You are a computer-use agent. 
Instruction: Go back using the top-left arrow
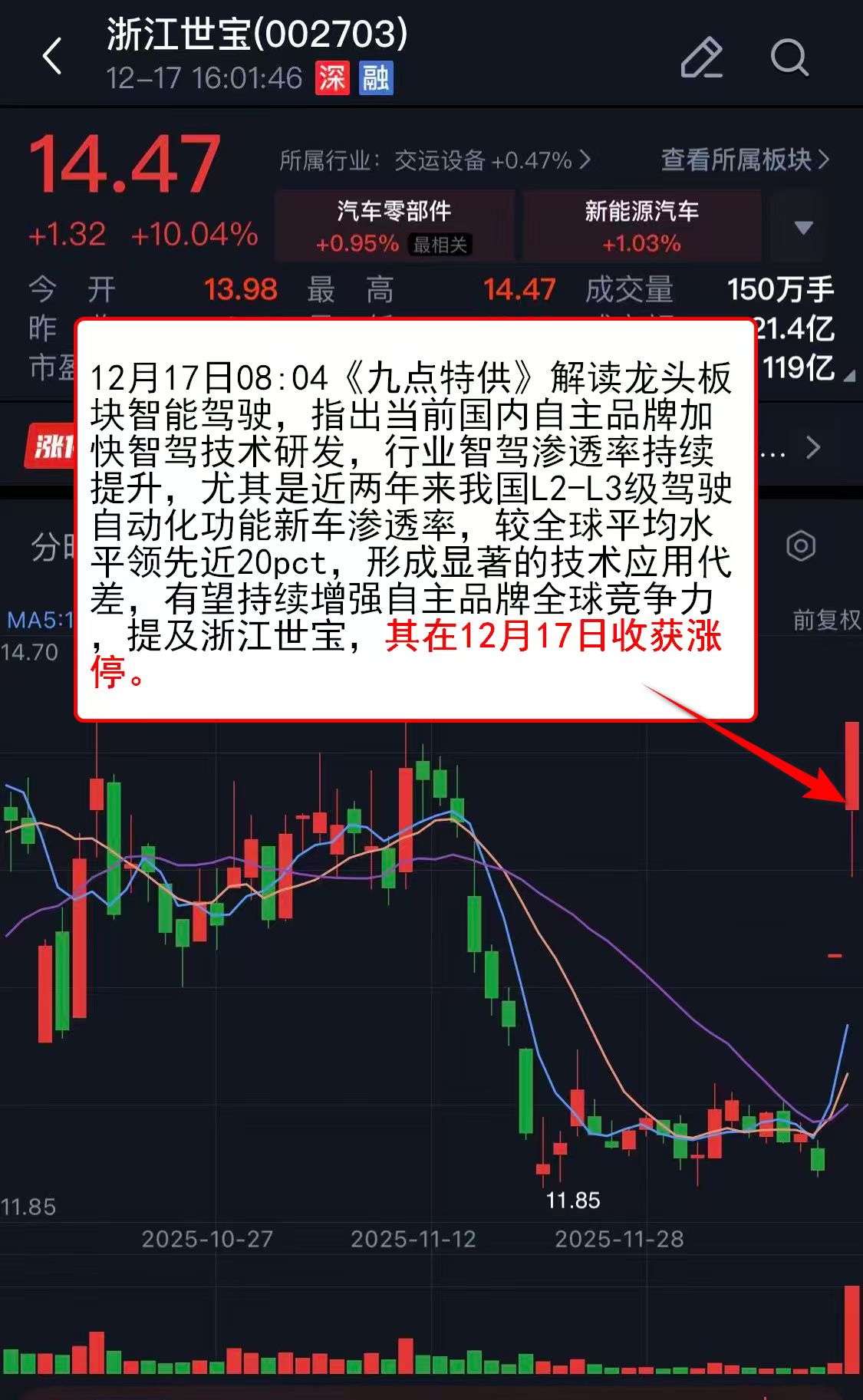coord(52,58)
